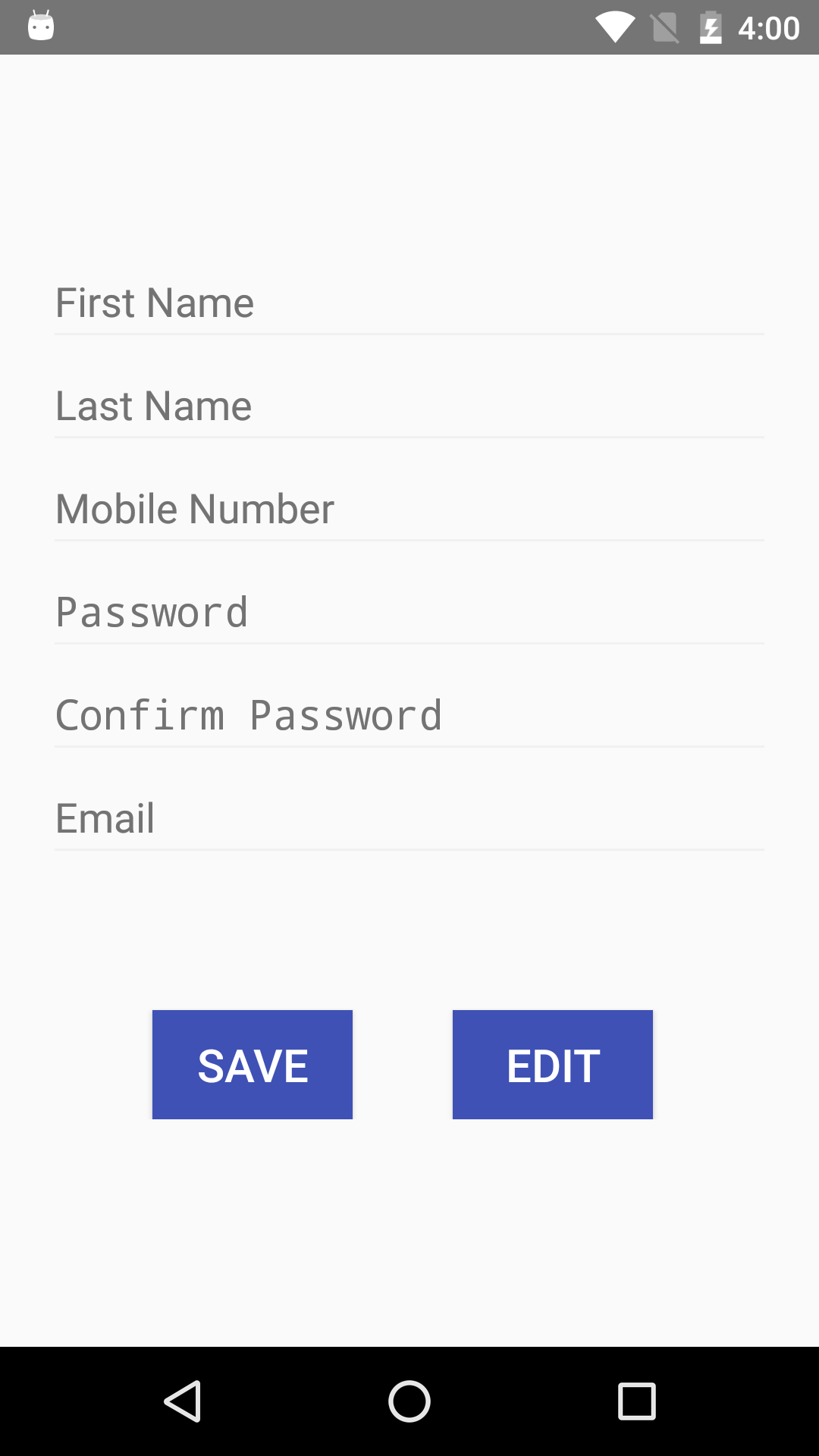Tap the First Name field
This screenshot has width=819, height=1456.
409,303
